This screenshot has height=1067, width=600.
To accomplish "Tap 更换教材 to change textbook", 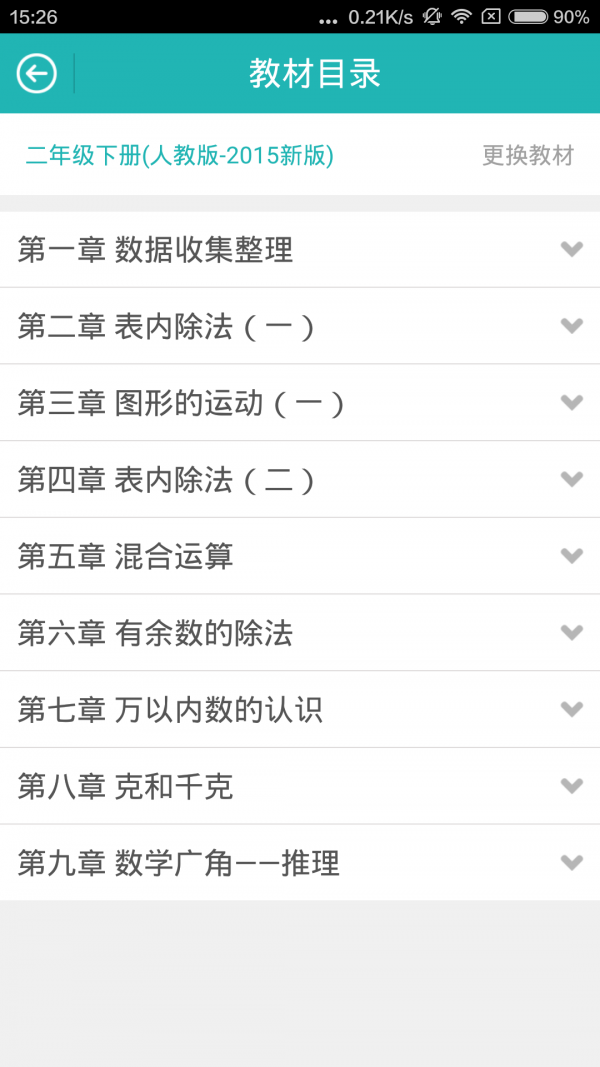I will click(528, 155).
